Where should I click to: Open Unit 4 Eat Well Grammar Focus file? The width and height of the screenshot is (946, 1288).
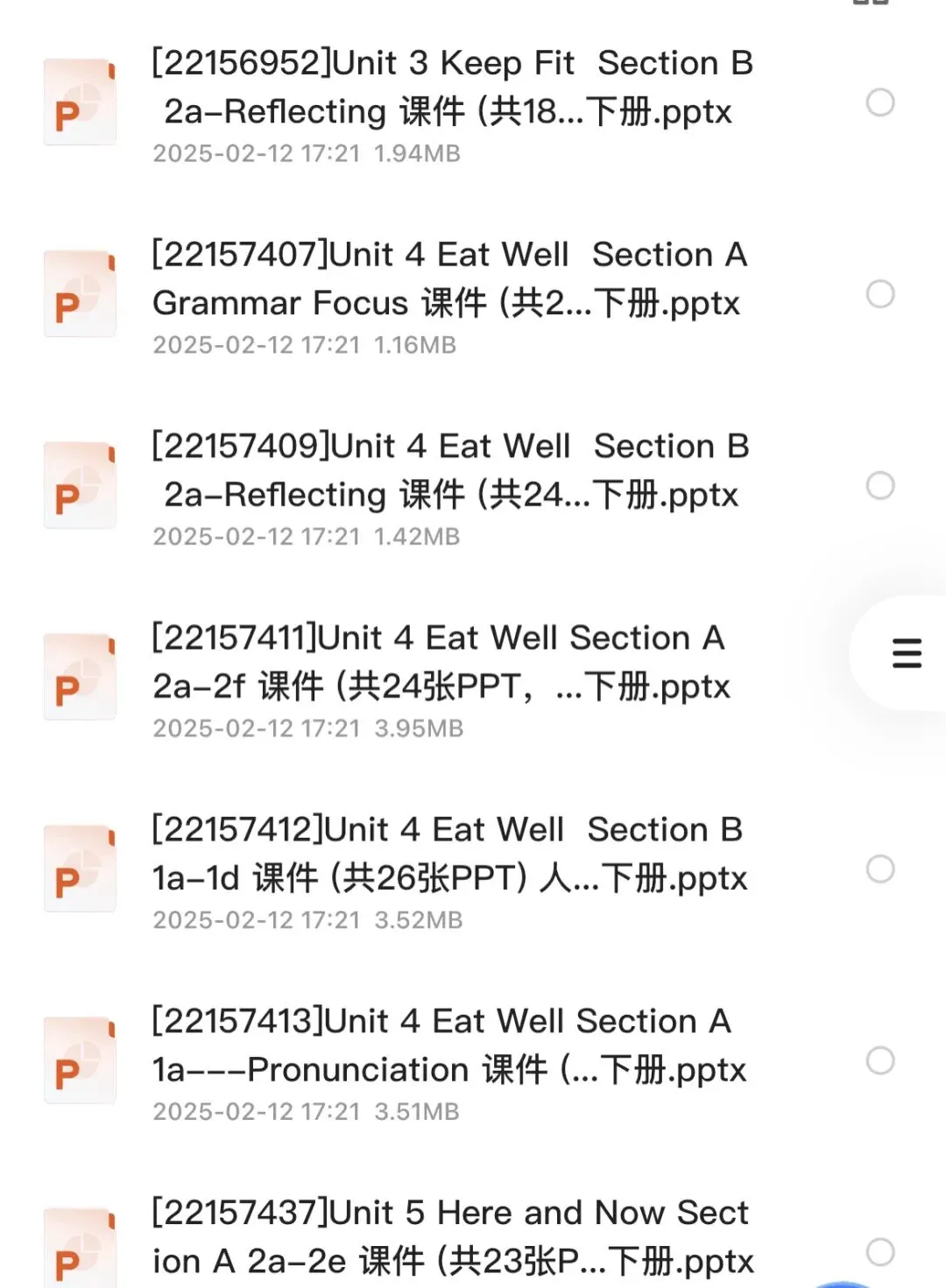tap(448, 279)
